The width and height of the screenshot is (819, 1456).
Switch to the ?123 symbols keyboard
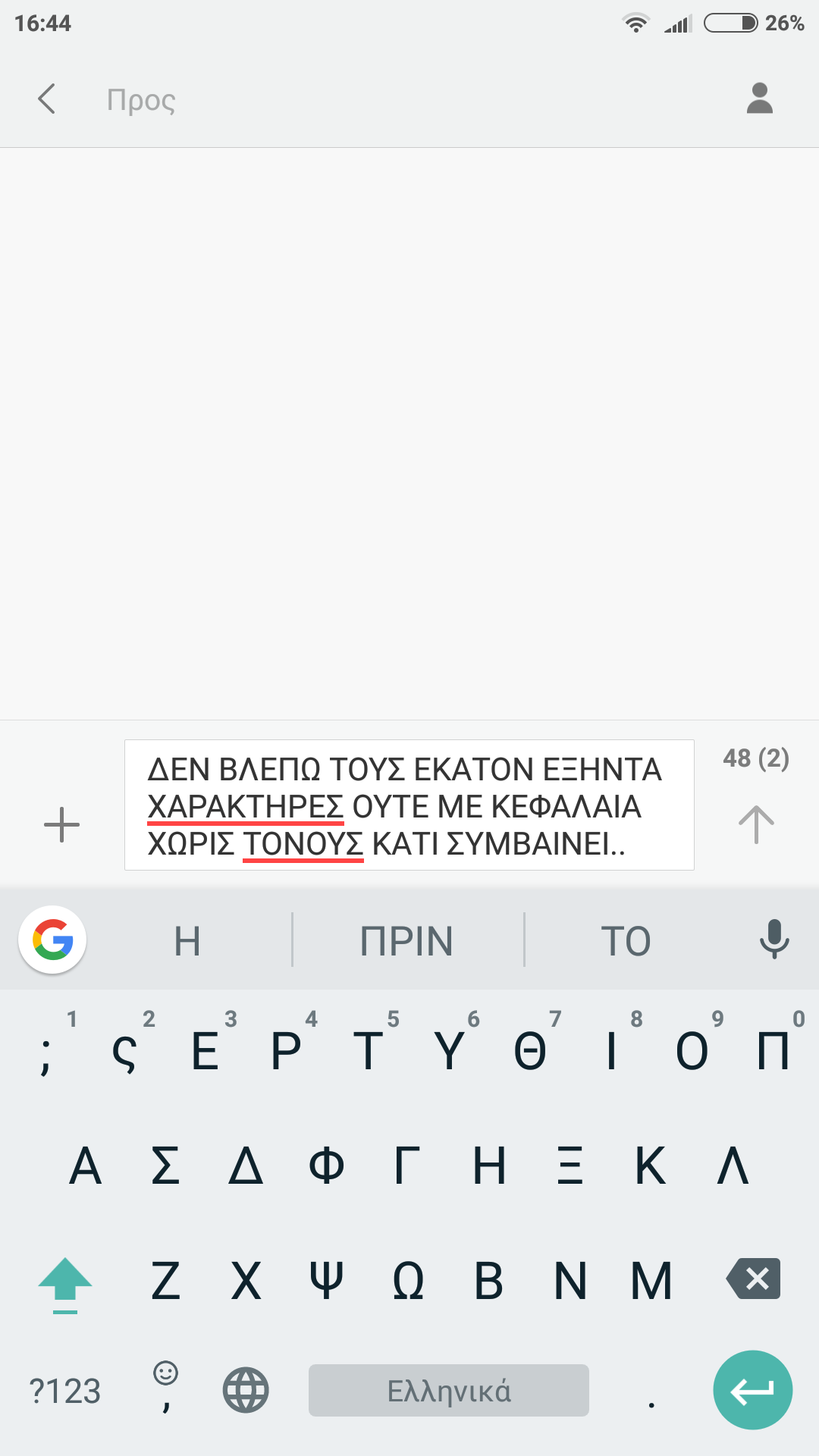tap(65, 1392)
